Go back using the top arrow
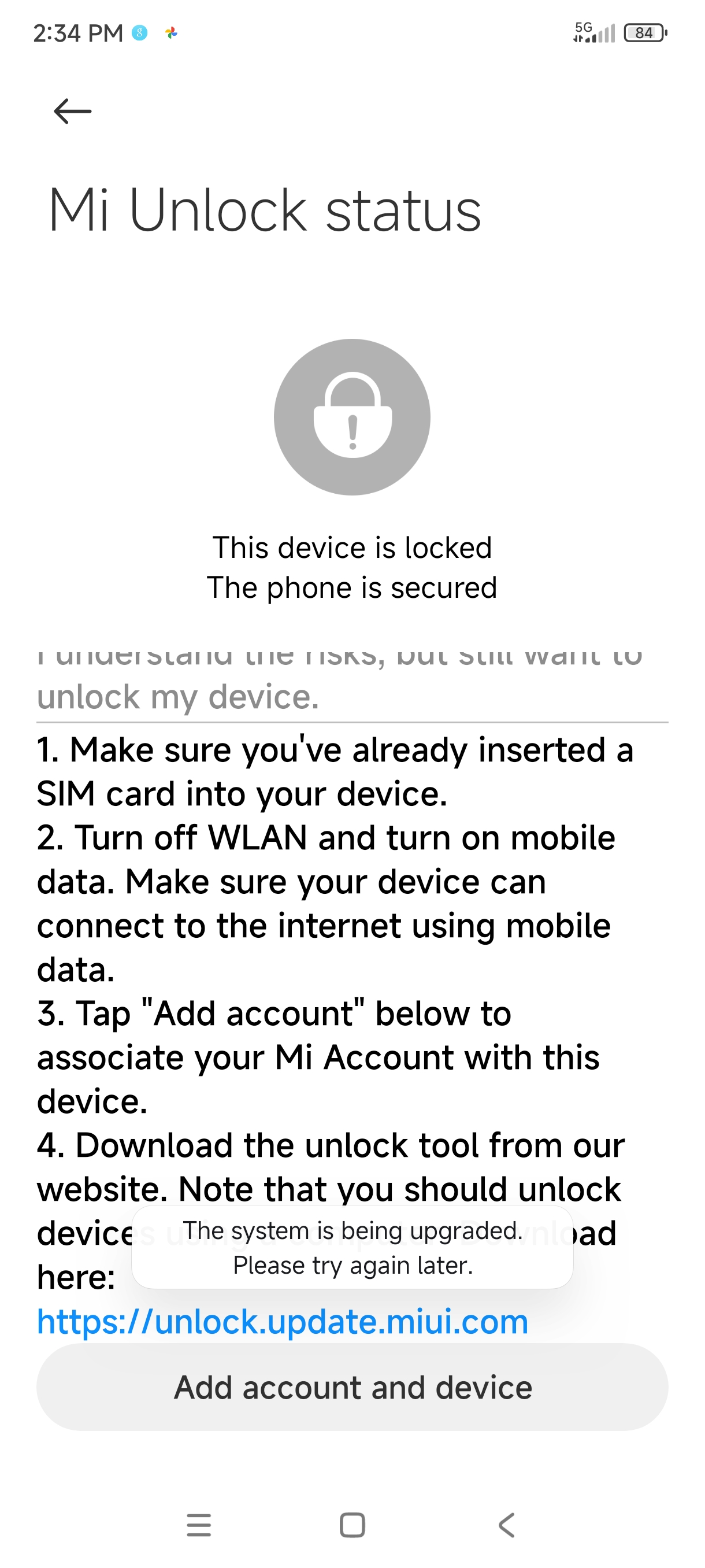Image resolution: width=705 pixels, height=1568 pixels. [x=72, y=112]
